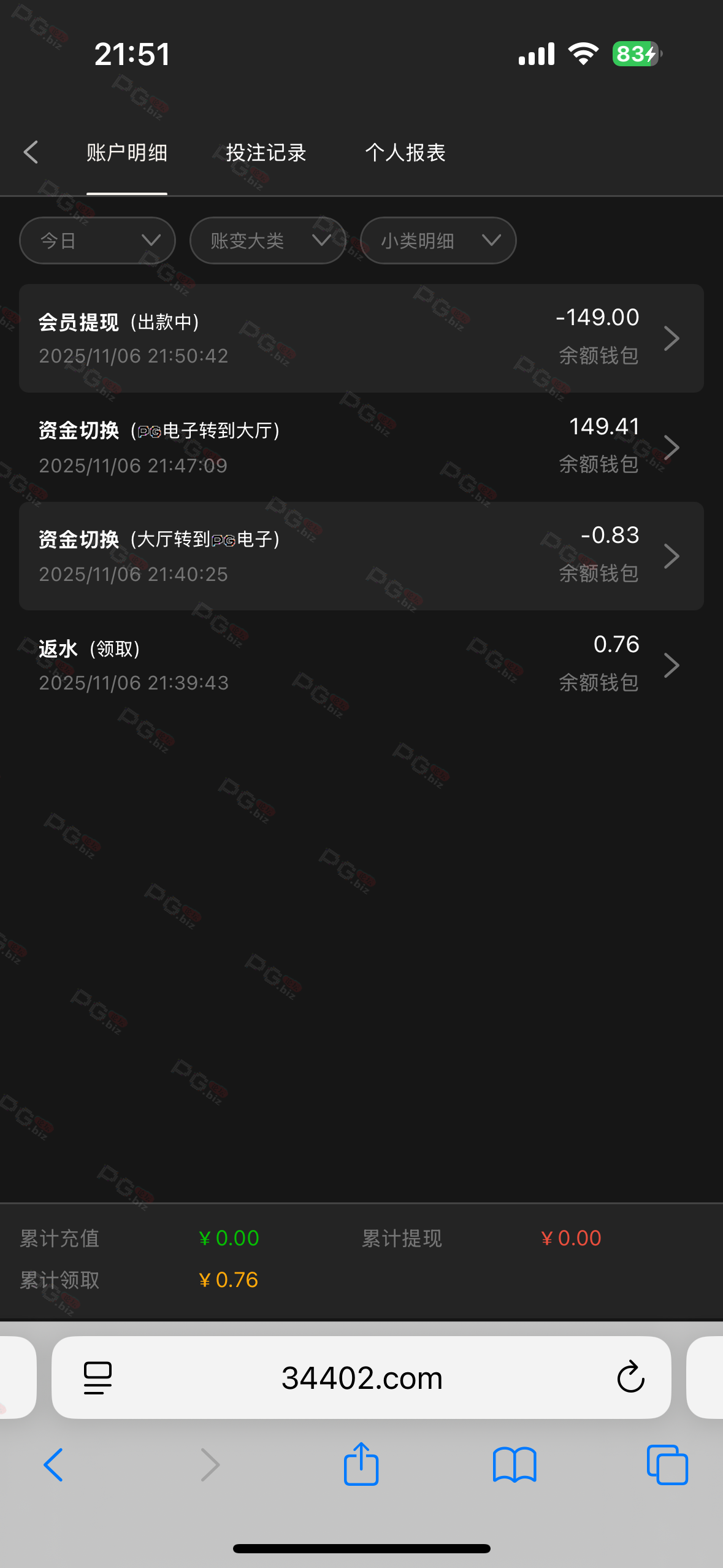Viewport: 723px width, 1568px height.
Task: Open the 会员提现 -149.00 record
Action: tap(361, 338)
